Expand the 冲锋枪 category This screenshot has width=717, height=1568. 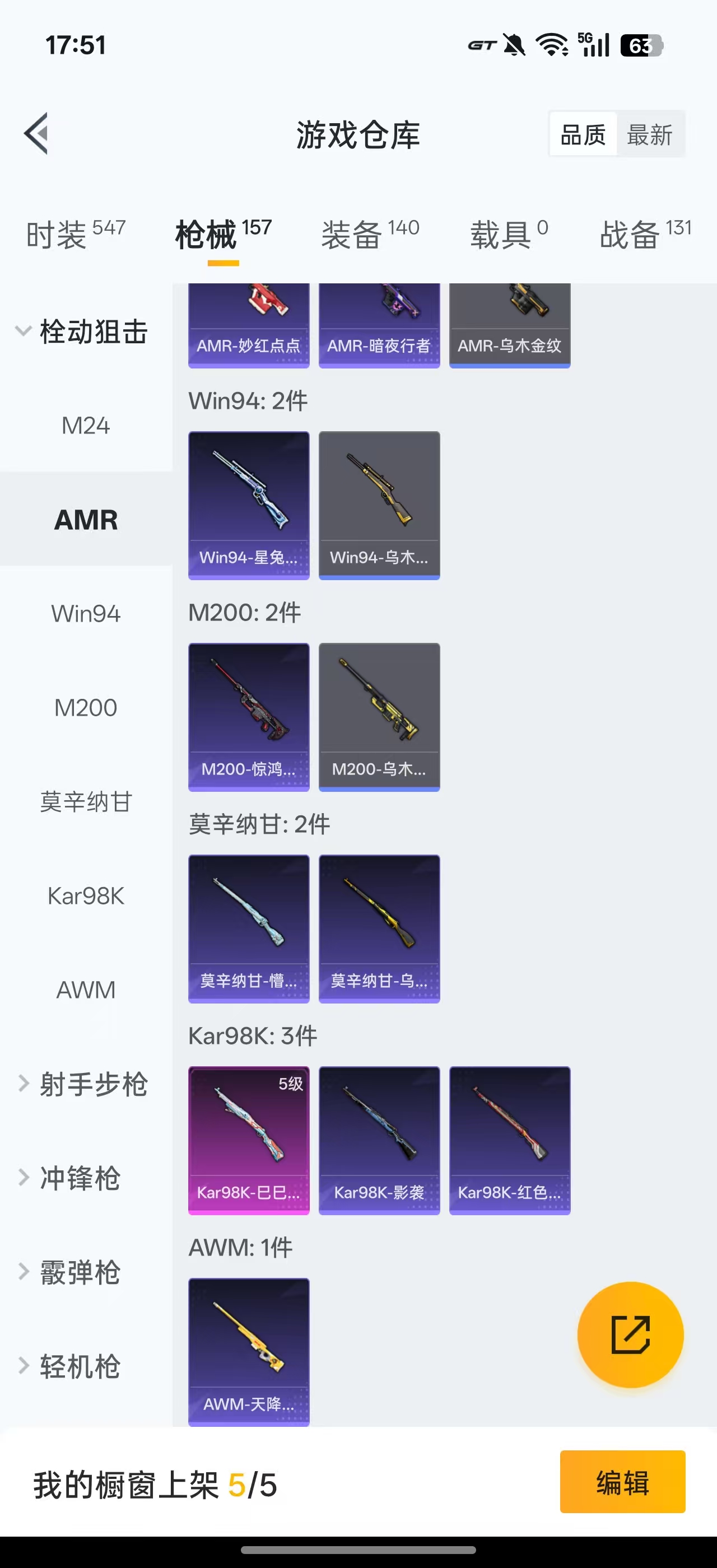point(79,1178)
